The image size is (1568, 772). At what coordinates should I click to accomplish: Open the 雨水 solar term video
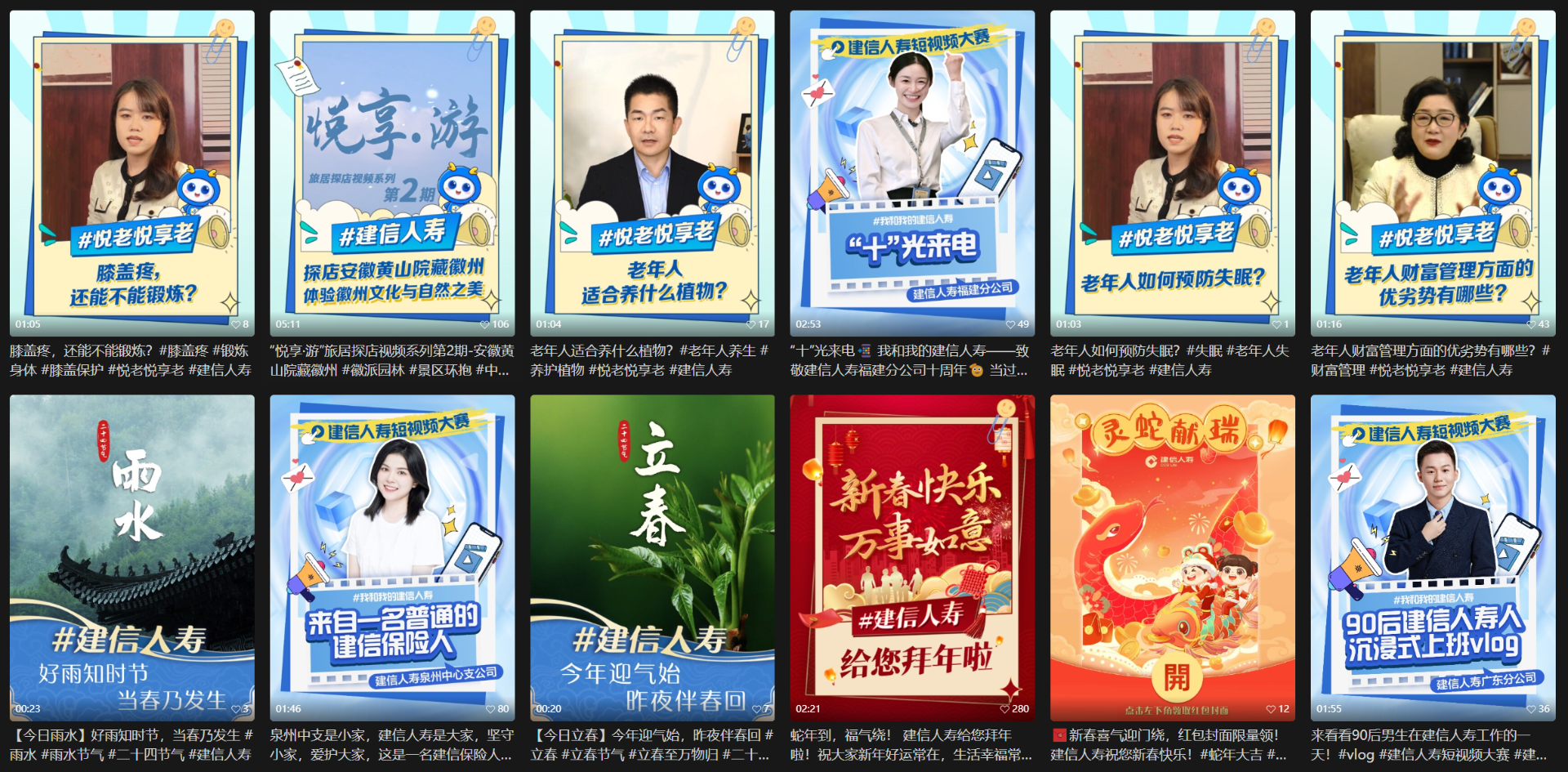point(131,557)
